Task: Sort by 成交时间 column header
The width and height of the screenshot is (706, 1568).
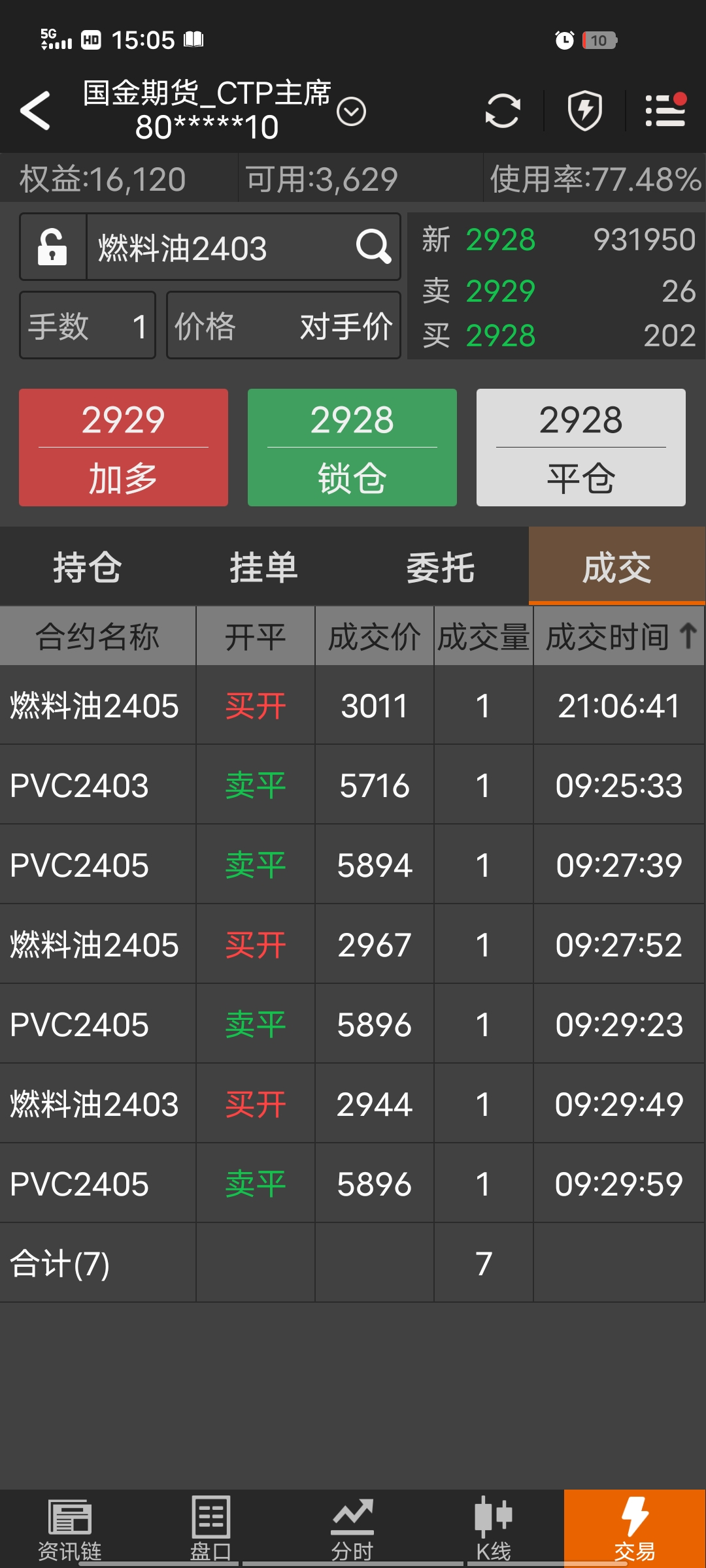Action: (618, 636)
